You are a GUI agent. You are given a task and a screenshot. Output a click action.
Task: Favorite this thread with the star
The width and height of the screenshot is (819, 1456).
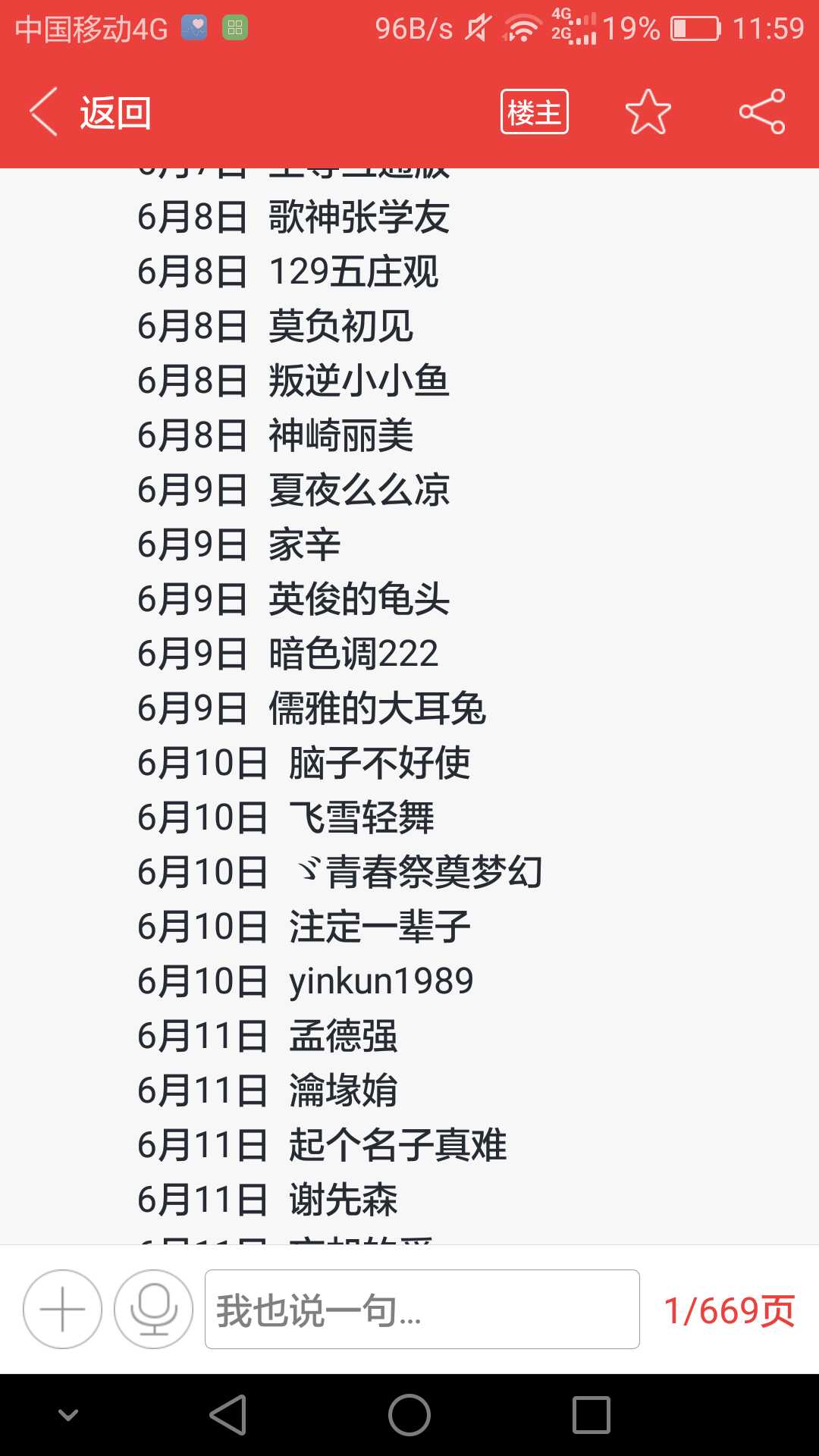click(x=648, y=112)
